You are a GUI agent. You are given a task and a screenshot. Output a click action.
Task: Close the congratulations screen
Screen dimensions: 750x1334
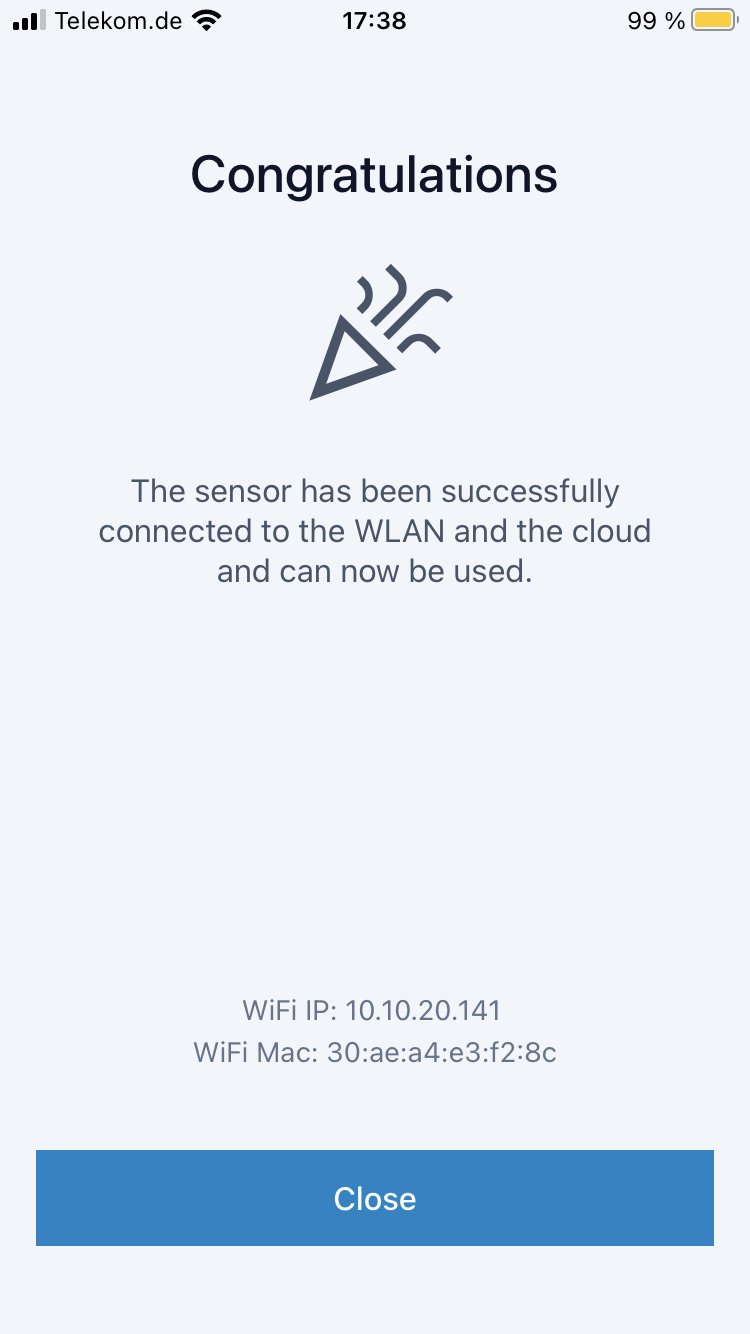(x=375, y=1198)
